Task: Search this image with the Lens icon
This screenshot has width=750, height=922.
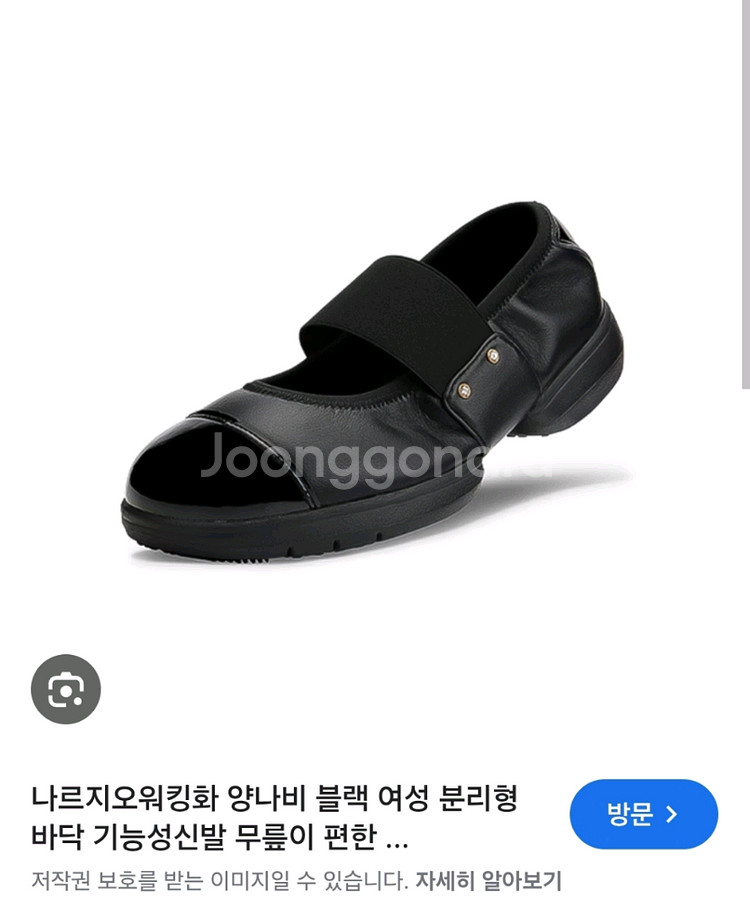Action: tap(66, 689)
